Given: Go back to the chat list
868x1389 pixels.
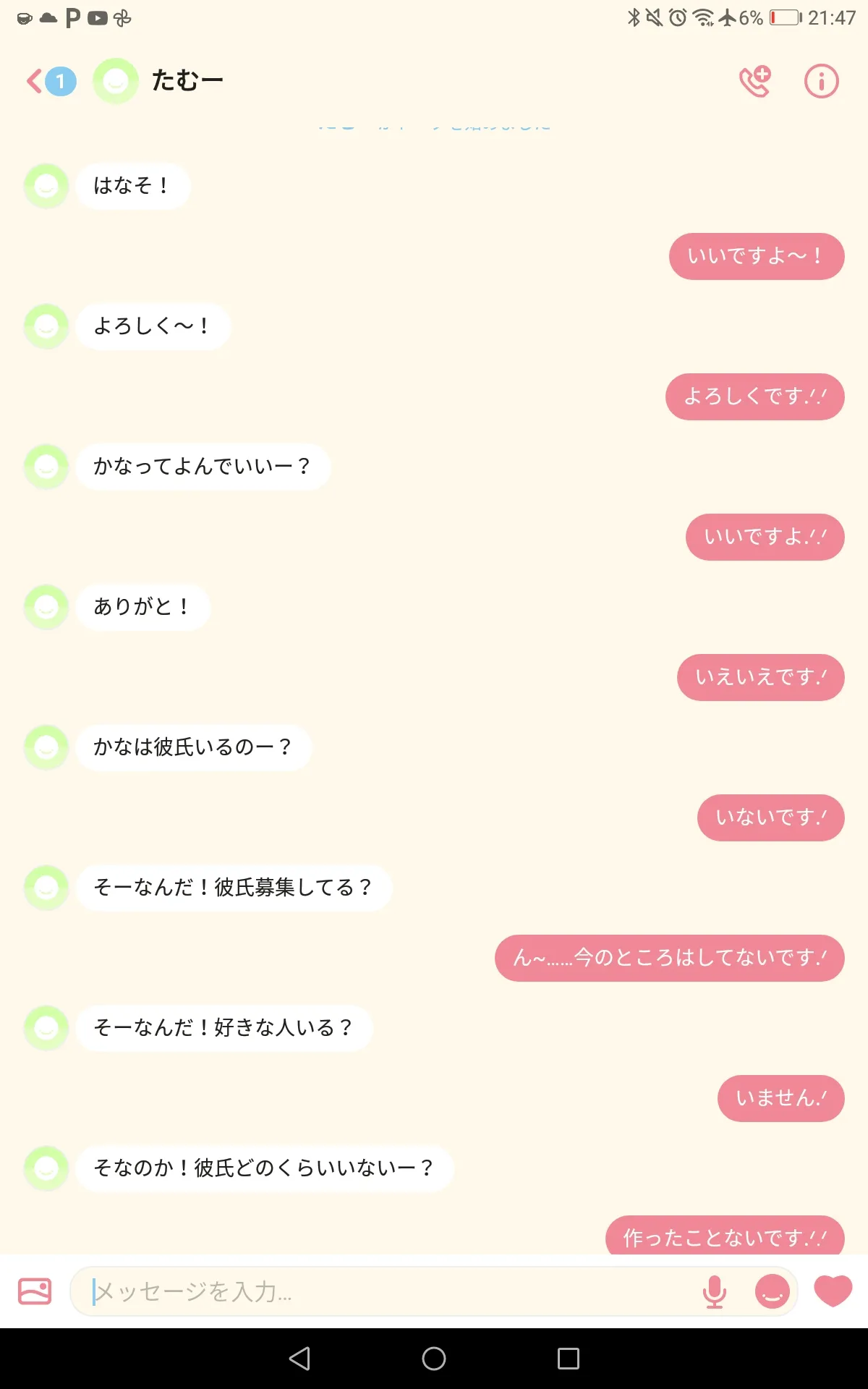Looking at the screenshot, I should tap(51, 81).
